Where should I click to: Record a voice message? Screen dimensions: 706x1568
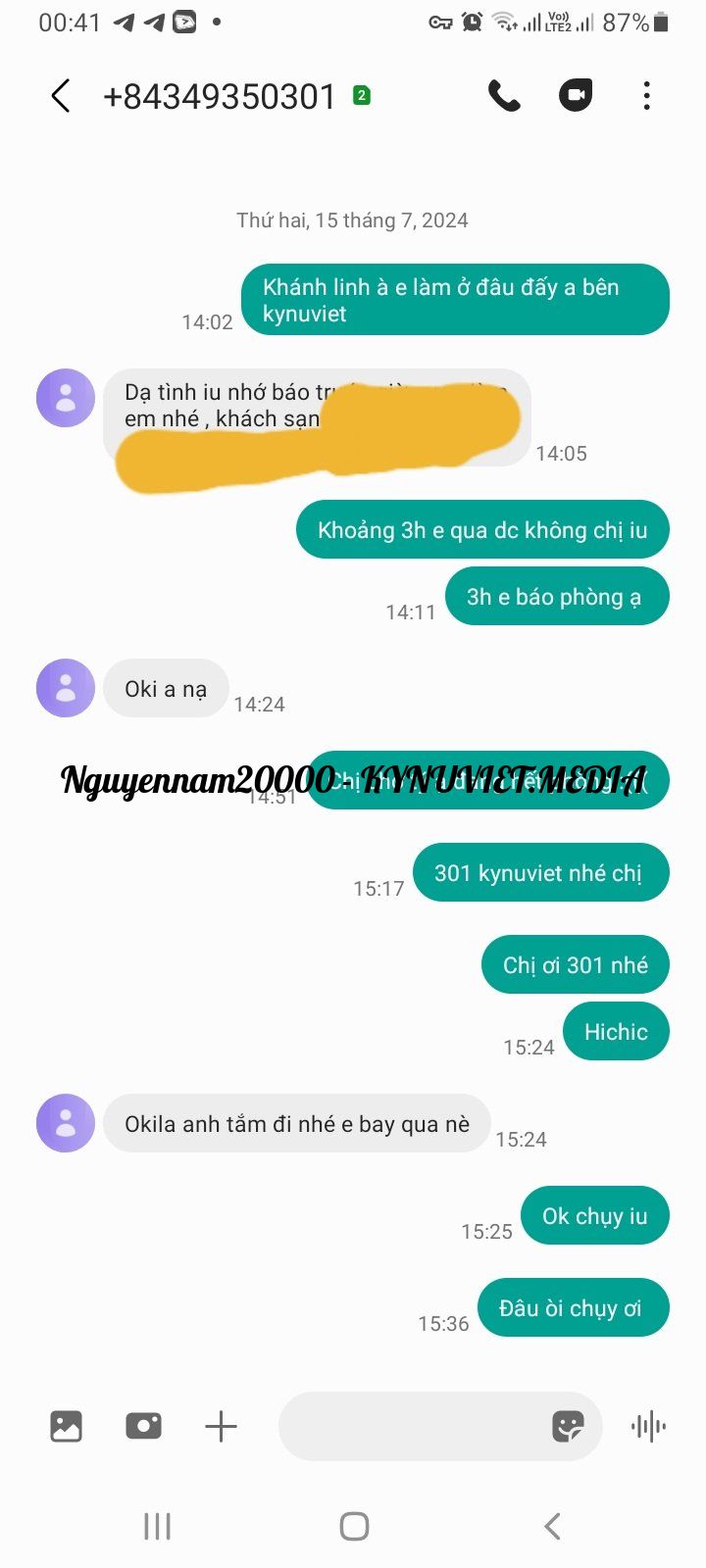(648, 1426)
